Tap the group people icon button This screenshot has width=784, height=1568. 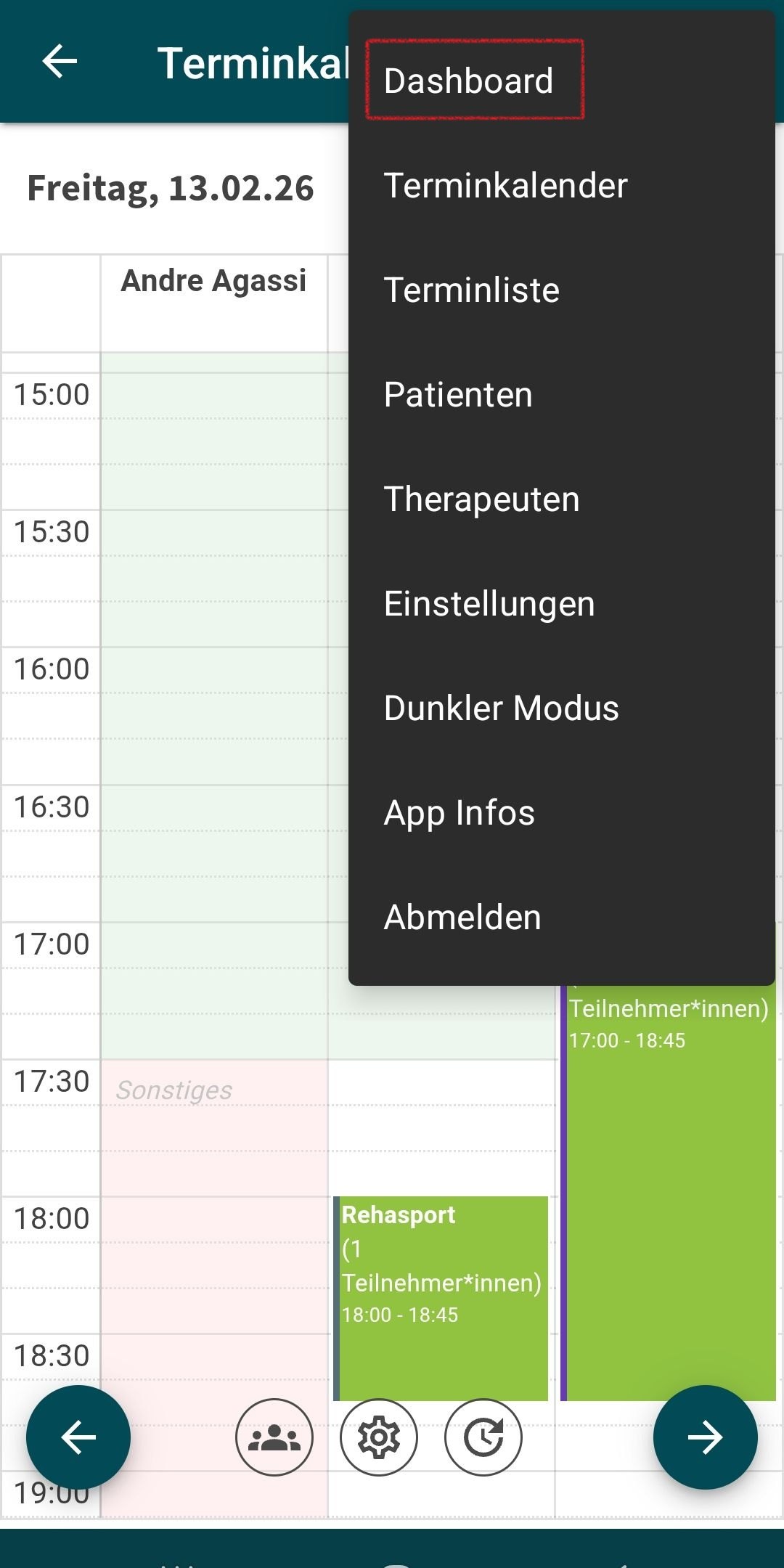click(274, 1437)
